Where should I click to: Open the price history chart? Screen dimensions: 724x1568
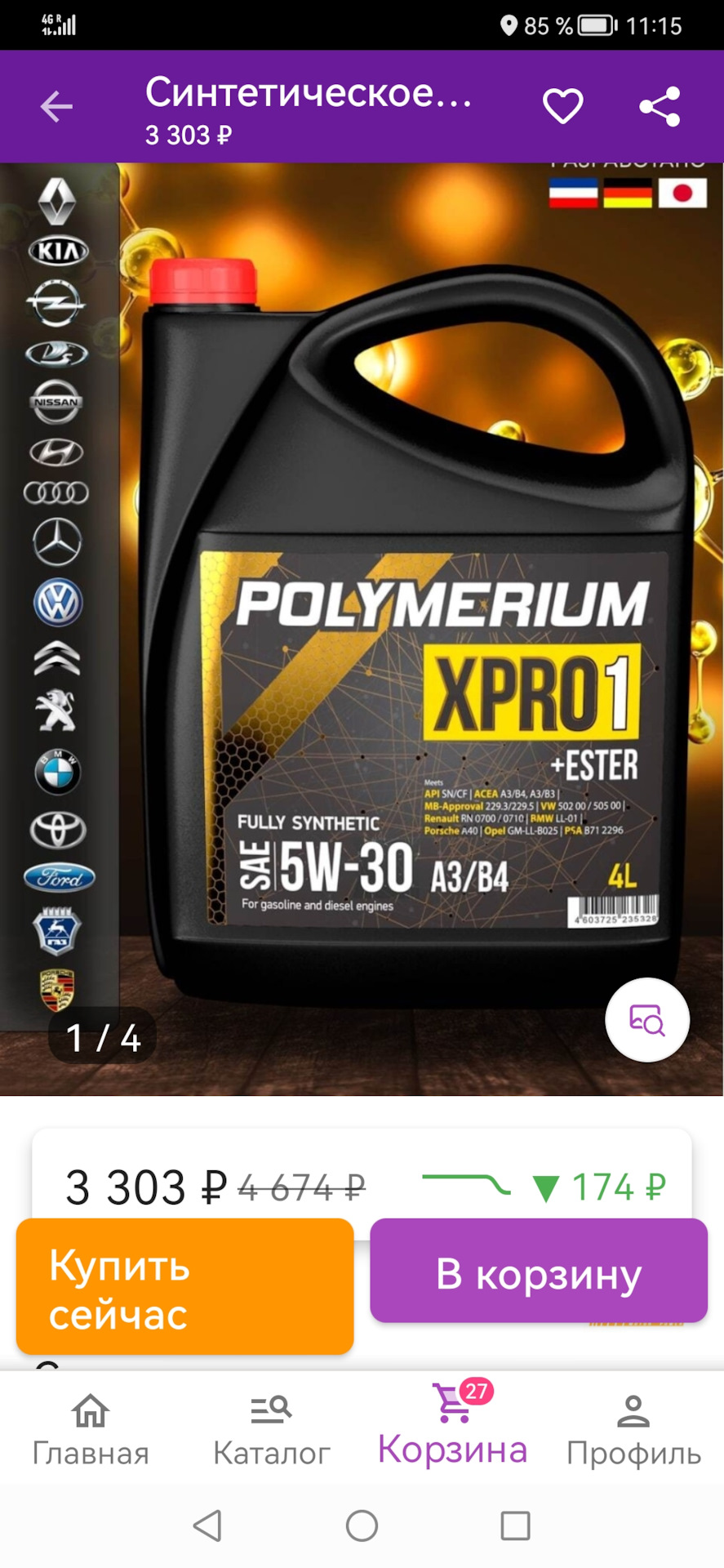[x=465, y=1185]
